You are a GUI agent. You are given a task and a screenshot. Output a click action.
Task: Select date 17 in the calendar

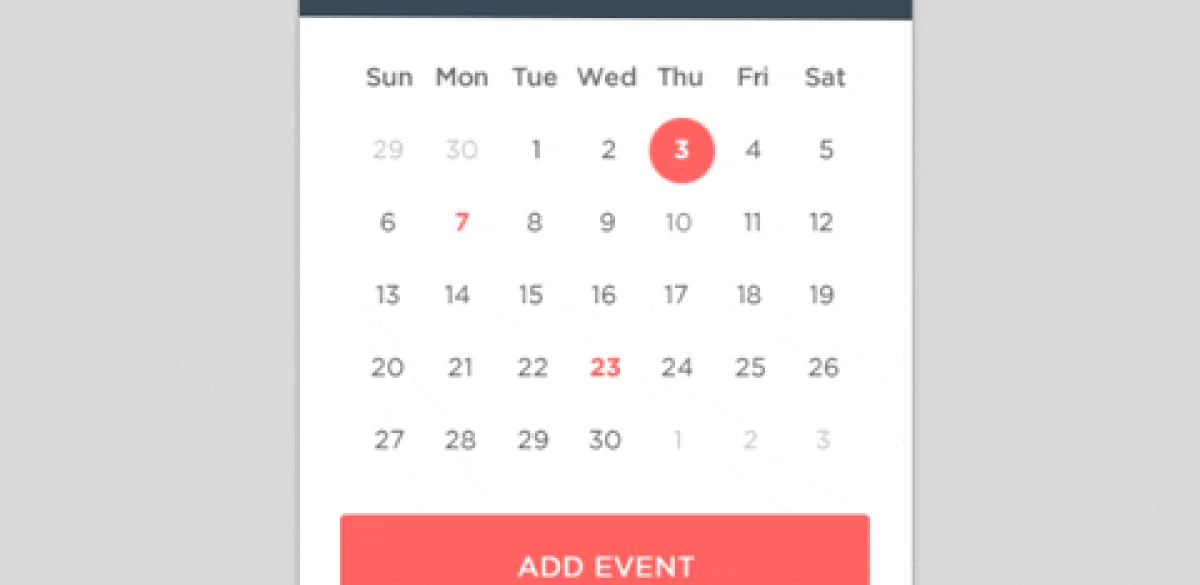pyautogui.click(x=677, y=295)
